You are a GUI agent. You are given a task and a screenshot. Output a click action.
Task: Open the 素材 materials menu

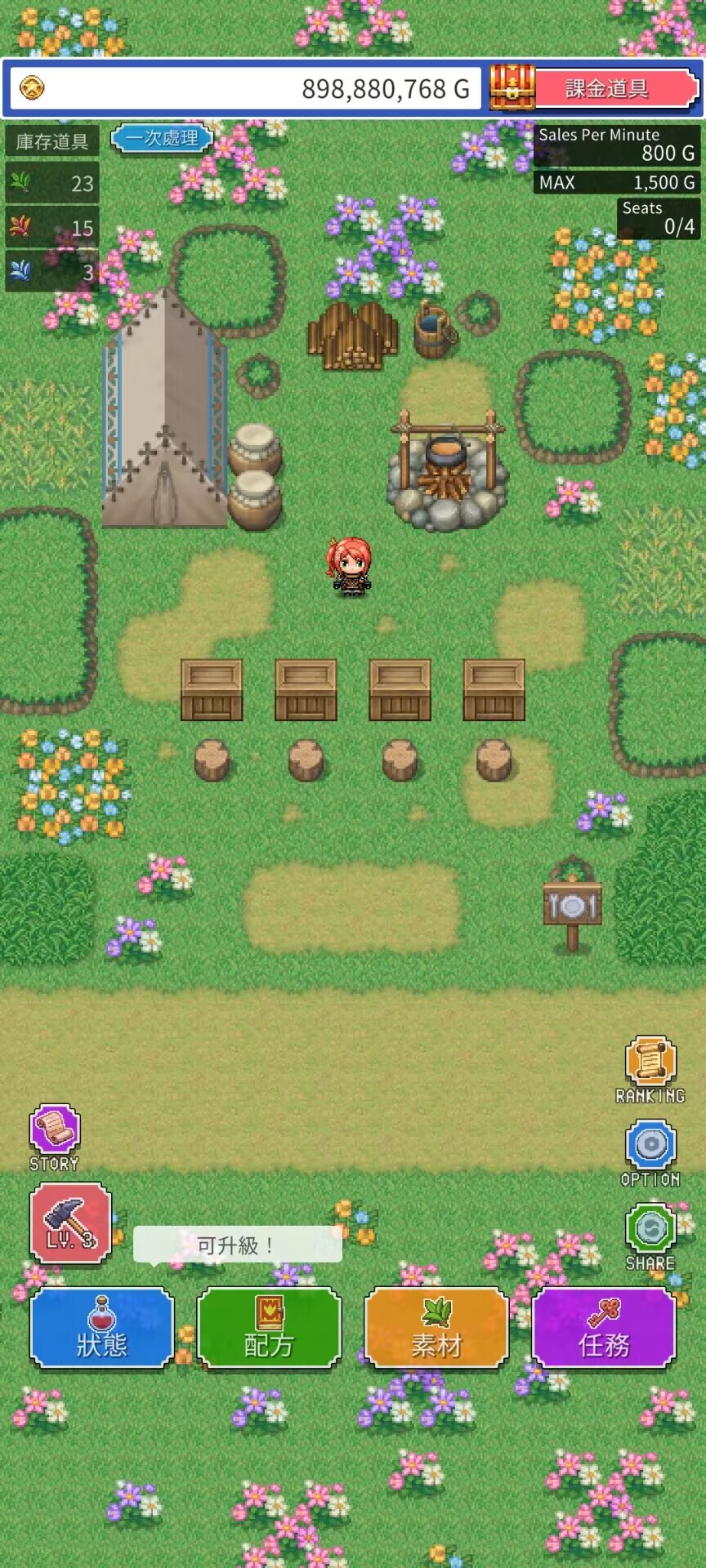pyautogui.click(x=436, y=1327)
